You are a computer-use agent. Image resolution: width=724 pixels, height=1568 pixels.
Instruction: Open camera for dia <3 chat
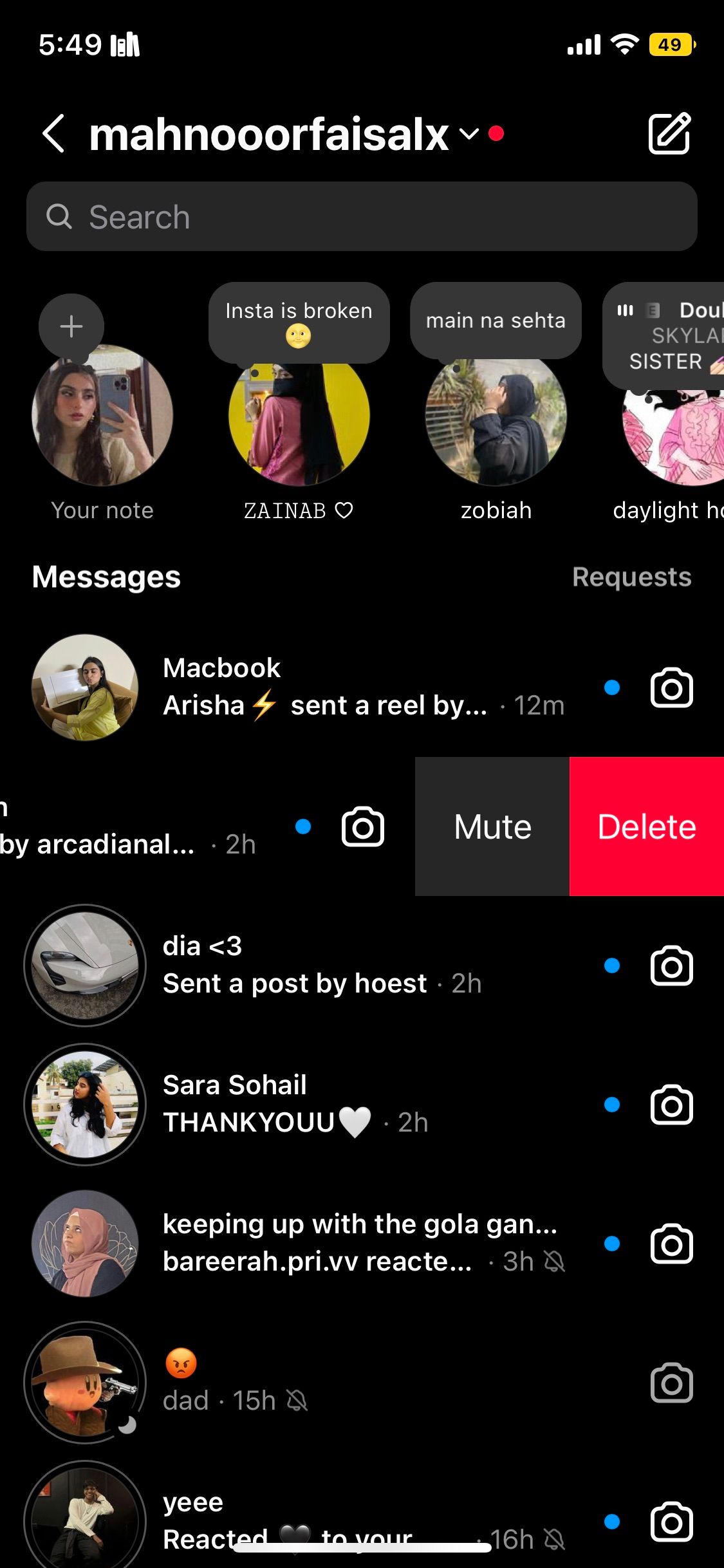point(671,966)
